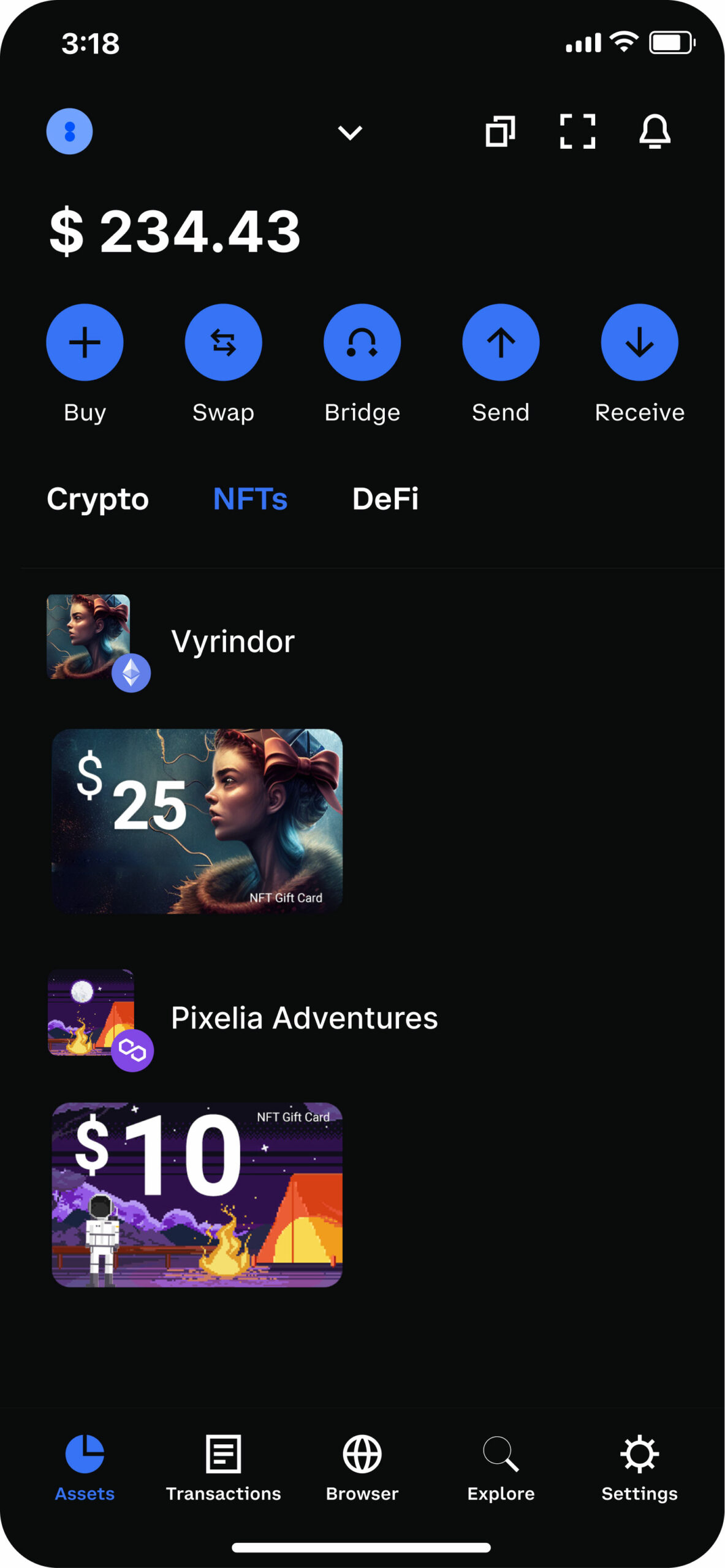Open the Pixelia Adventures collection

pos(303,1018)
